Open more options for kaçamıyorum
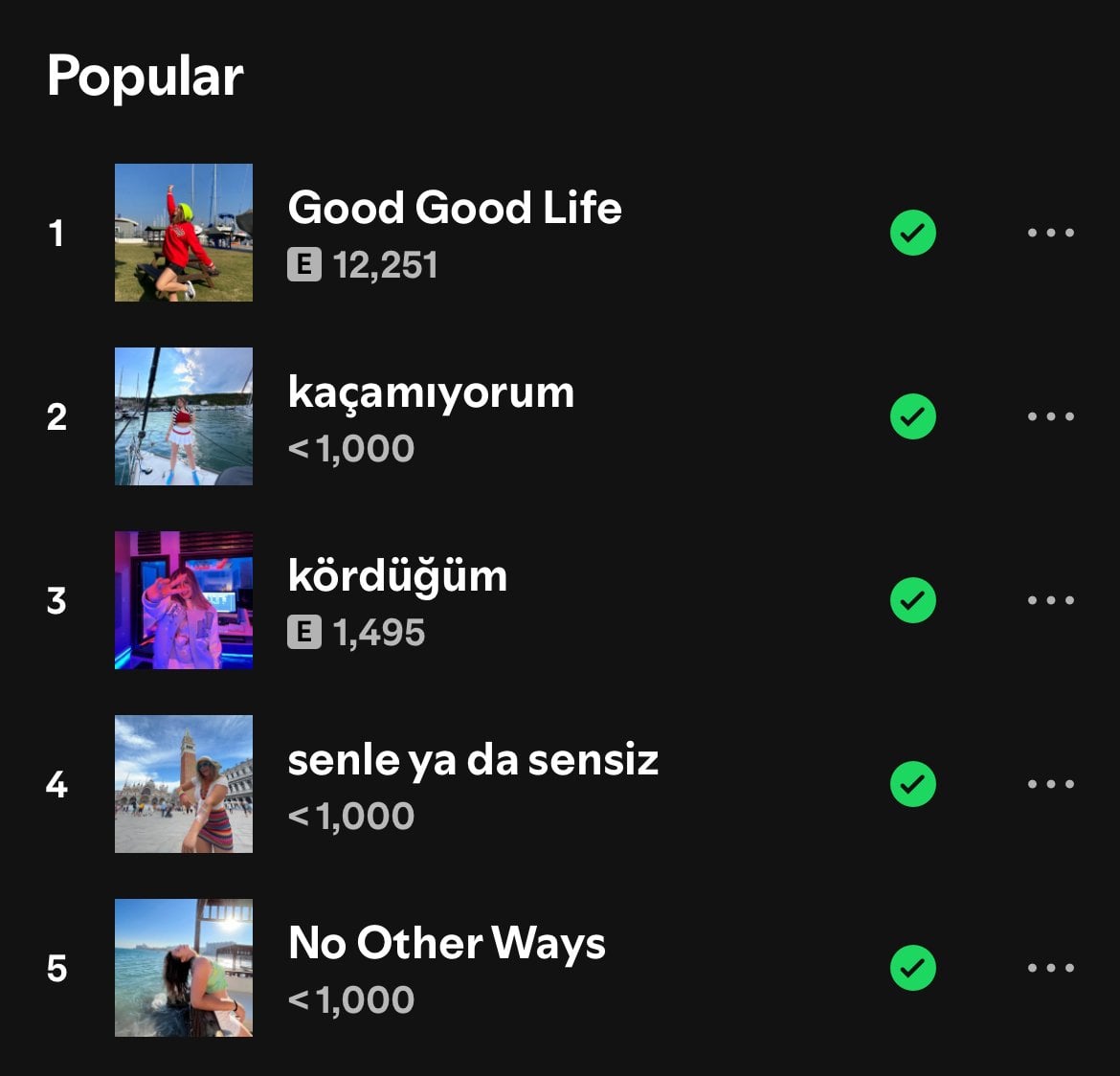1120x1076 pixels. click(1050, 416)
